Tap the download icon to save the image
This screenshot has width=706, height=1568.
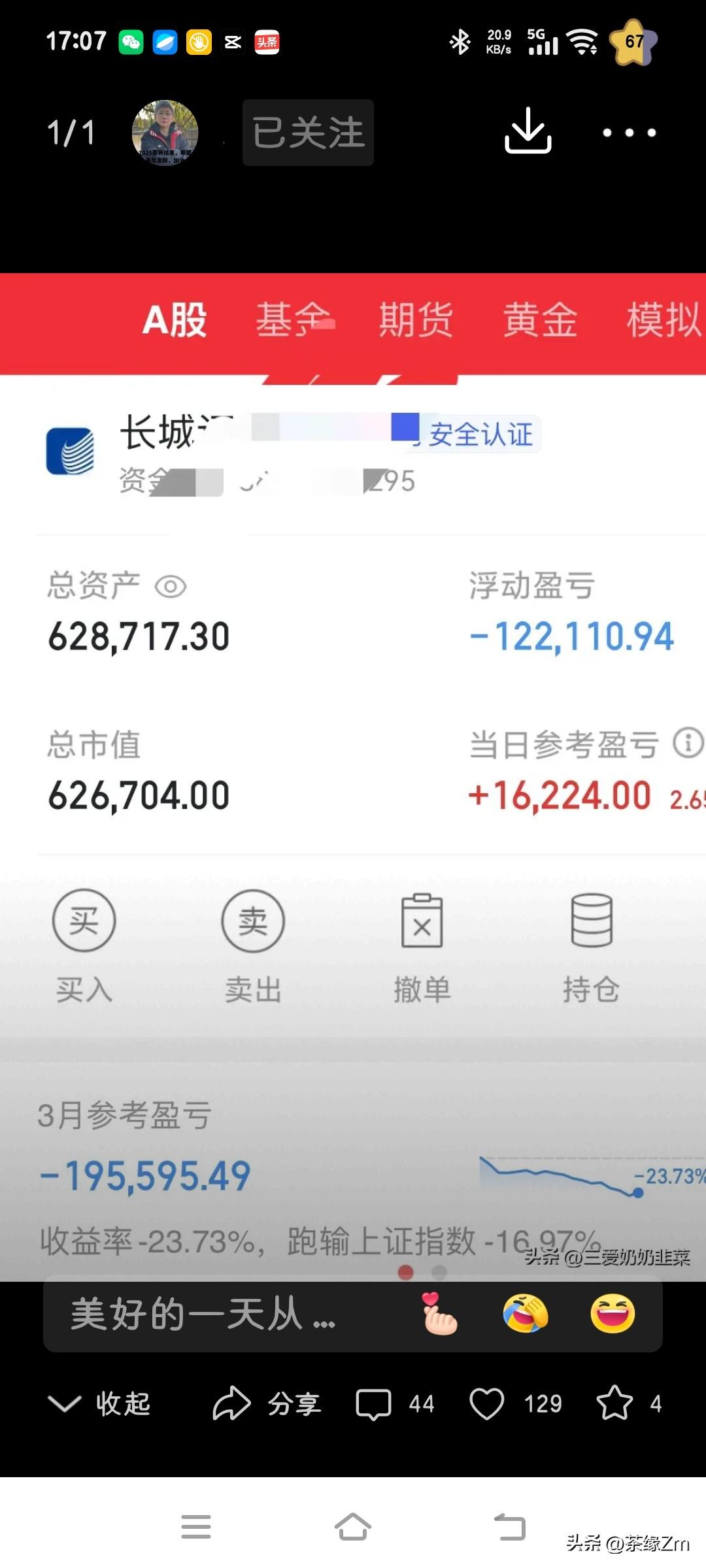[528, 132]
